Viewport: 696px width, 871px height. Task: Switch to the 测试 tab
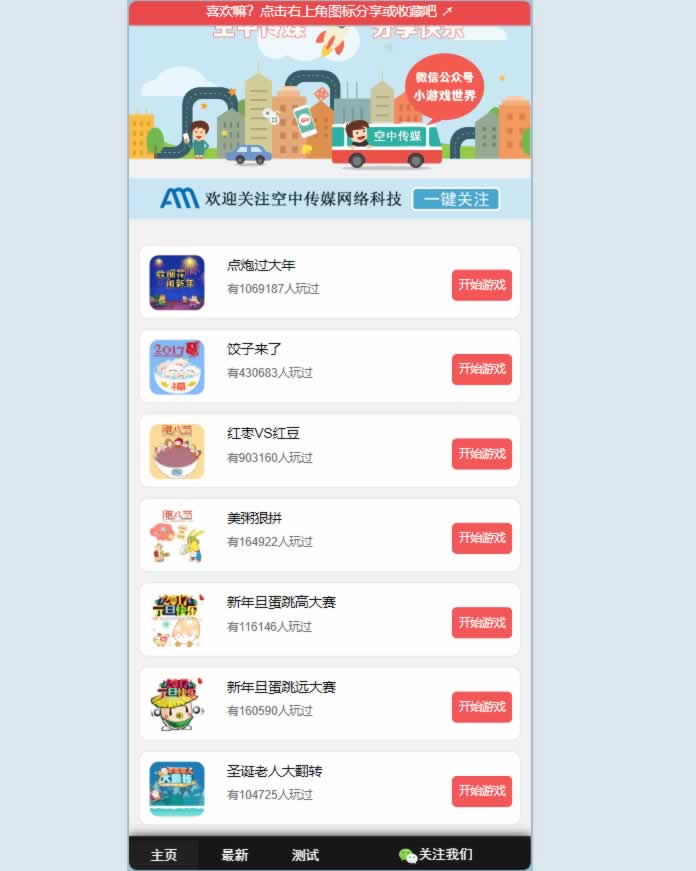pyautogui.click(x=305, y=855)
